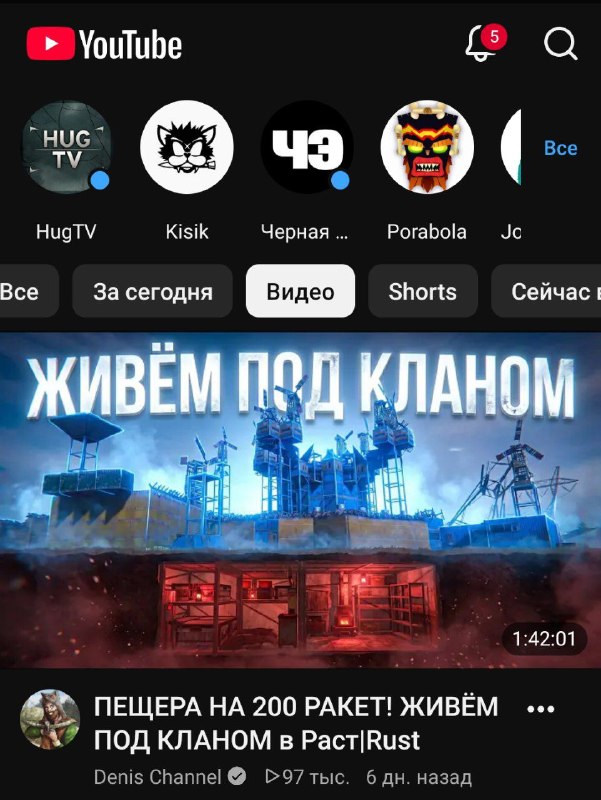The height and width of the screenshot is (800, 601).
Task: Tap the blue Все link for subscriptions
Action: click(x=561, y=148)
